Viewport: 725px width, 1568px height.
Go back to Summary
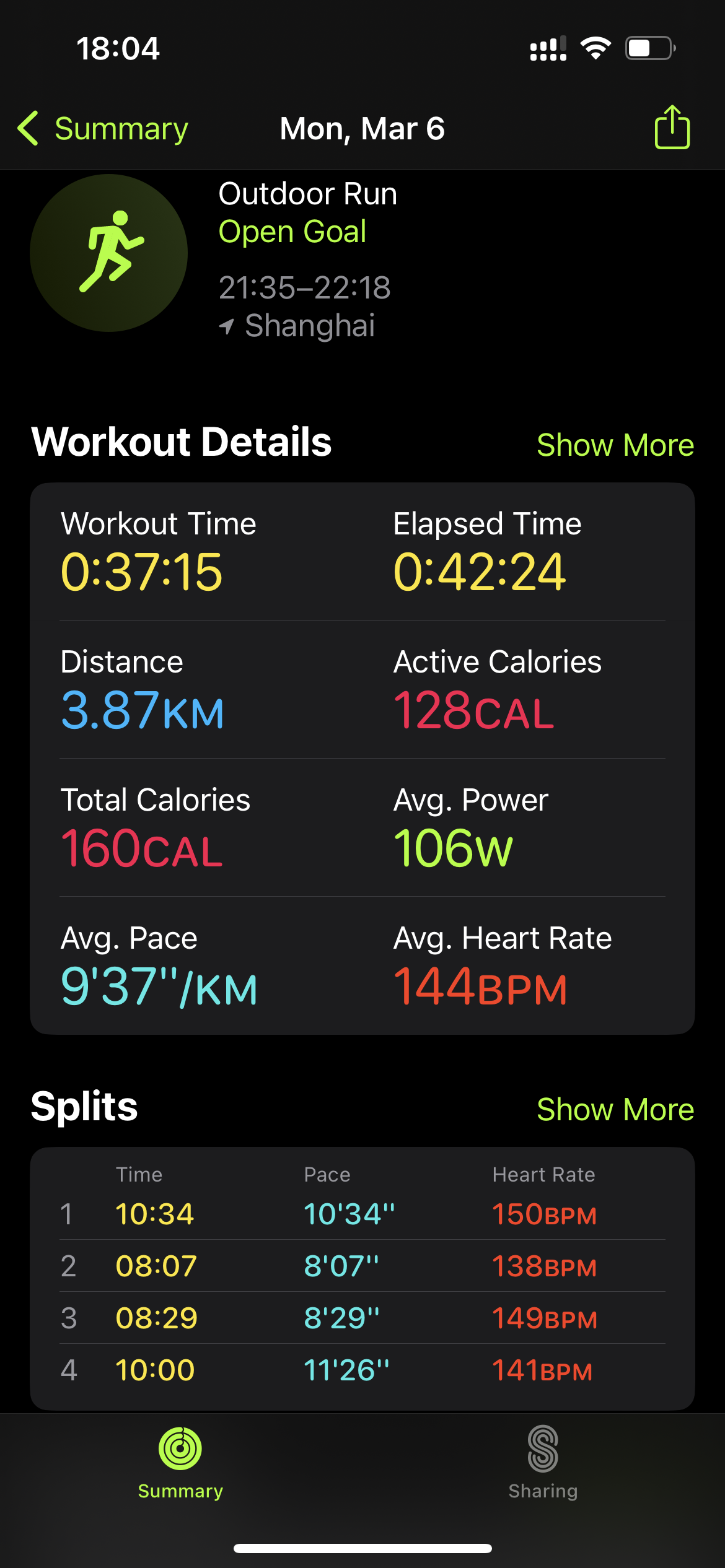[x=103, y=129]
